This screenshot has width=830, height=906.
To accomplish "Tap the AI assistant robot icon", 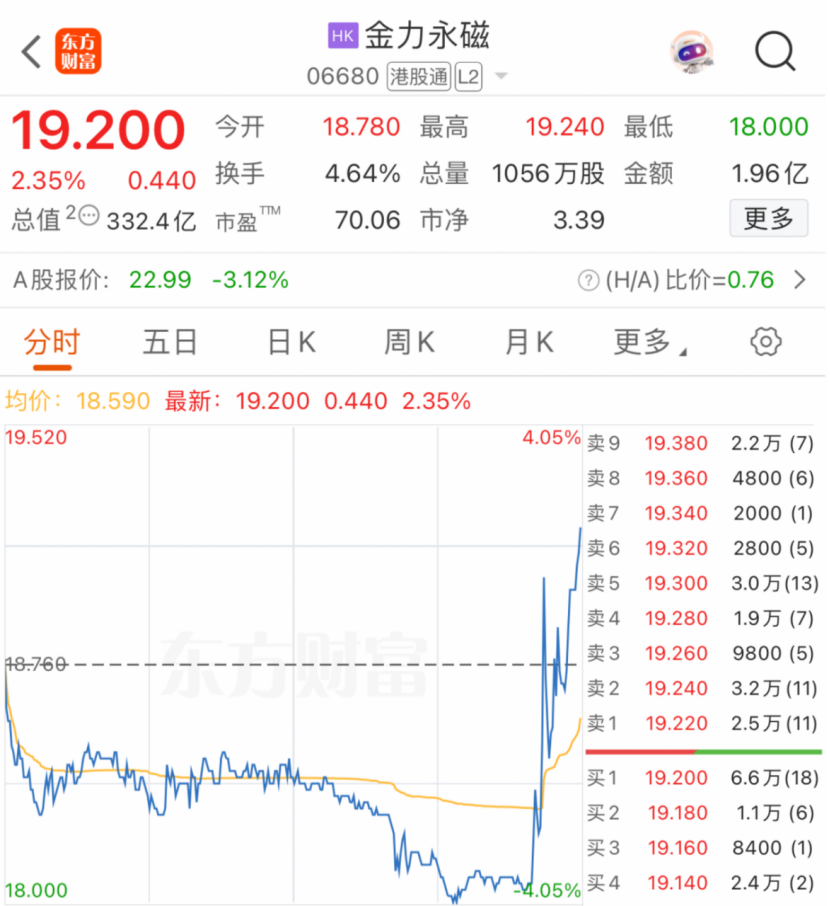I will 693,53.
